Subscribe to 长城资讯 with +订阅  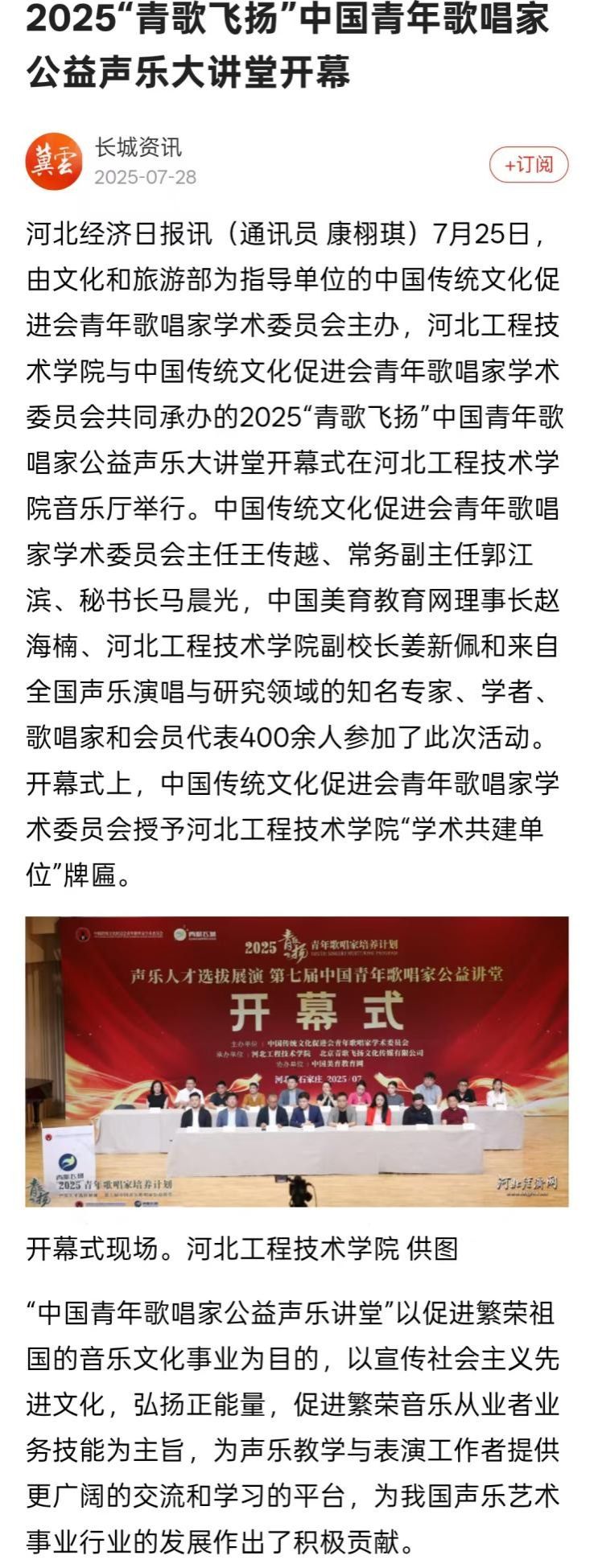[528, 165]
